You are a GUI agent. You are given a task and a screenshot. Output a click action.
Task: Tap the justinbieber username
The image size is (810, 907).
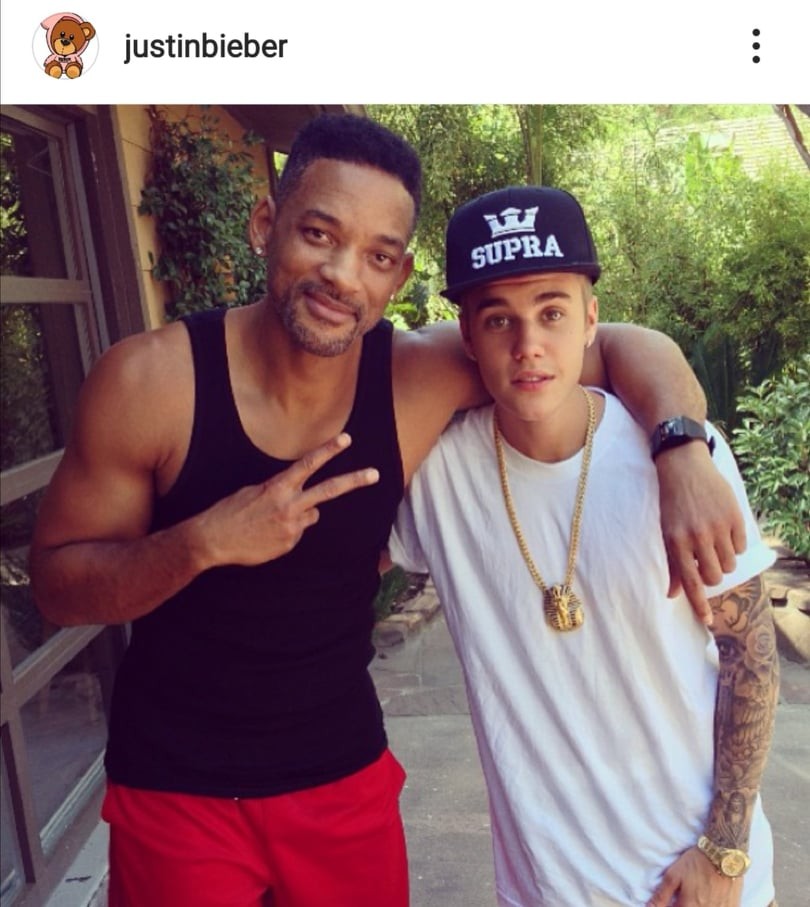tap(205, 47)
